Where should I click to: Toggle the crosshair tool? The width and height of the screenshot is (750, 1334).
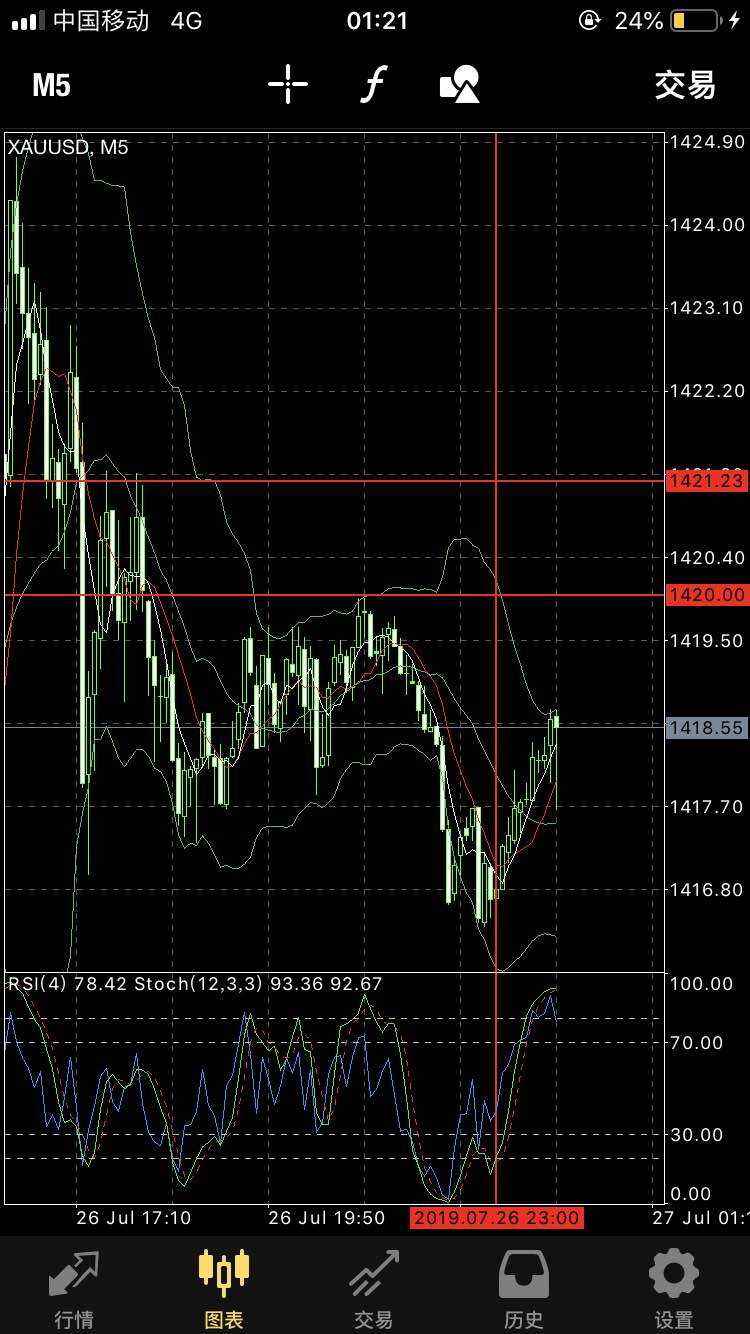[x=288, y=84]
